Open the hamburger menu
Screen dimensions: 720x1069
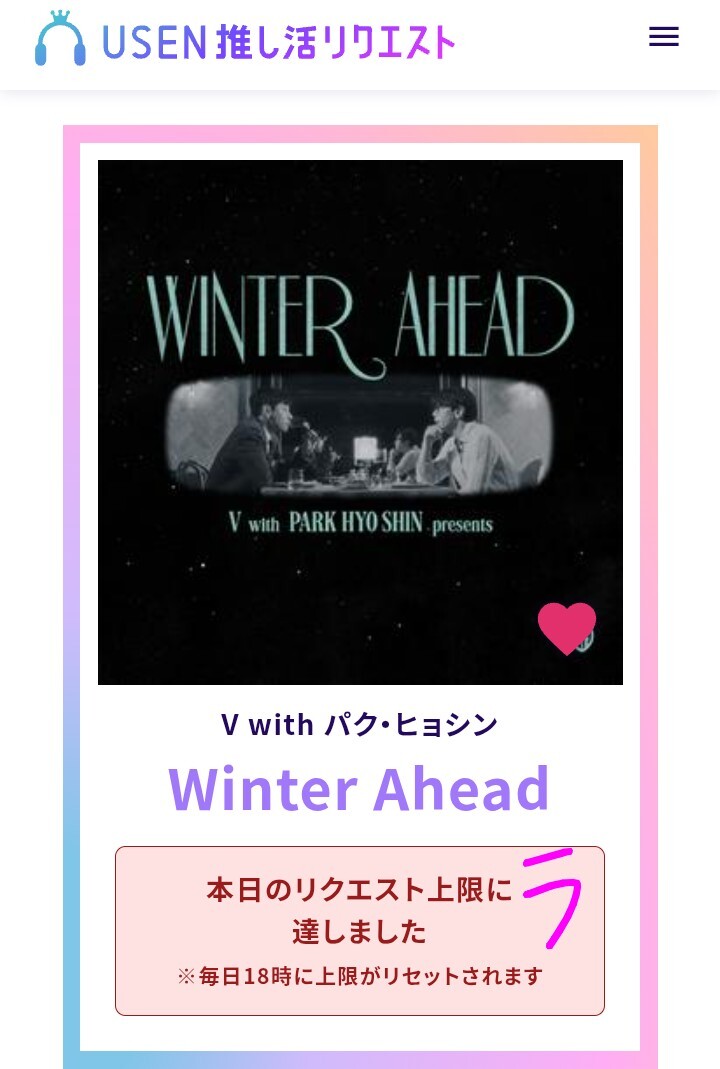point(663,37)
